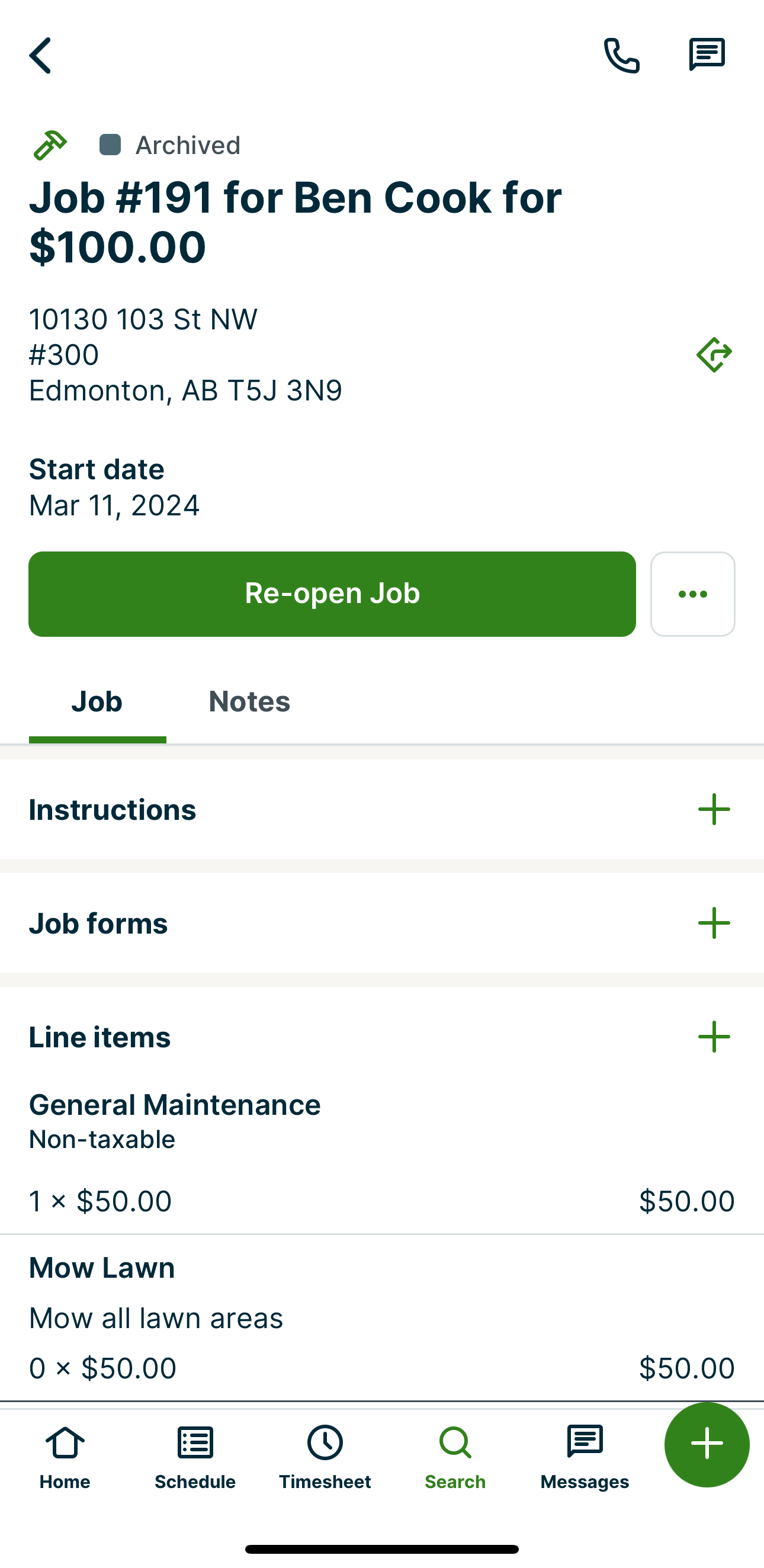
Task: Open the Mow Lawn line item
Action: pyautogui.click(x=381, y=1318)
